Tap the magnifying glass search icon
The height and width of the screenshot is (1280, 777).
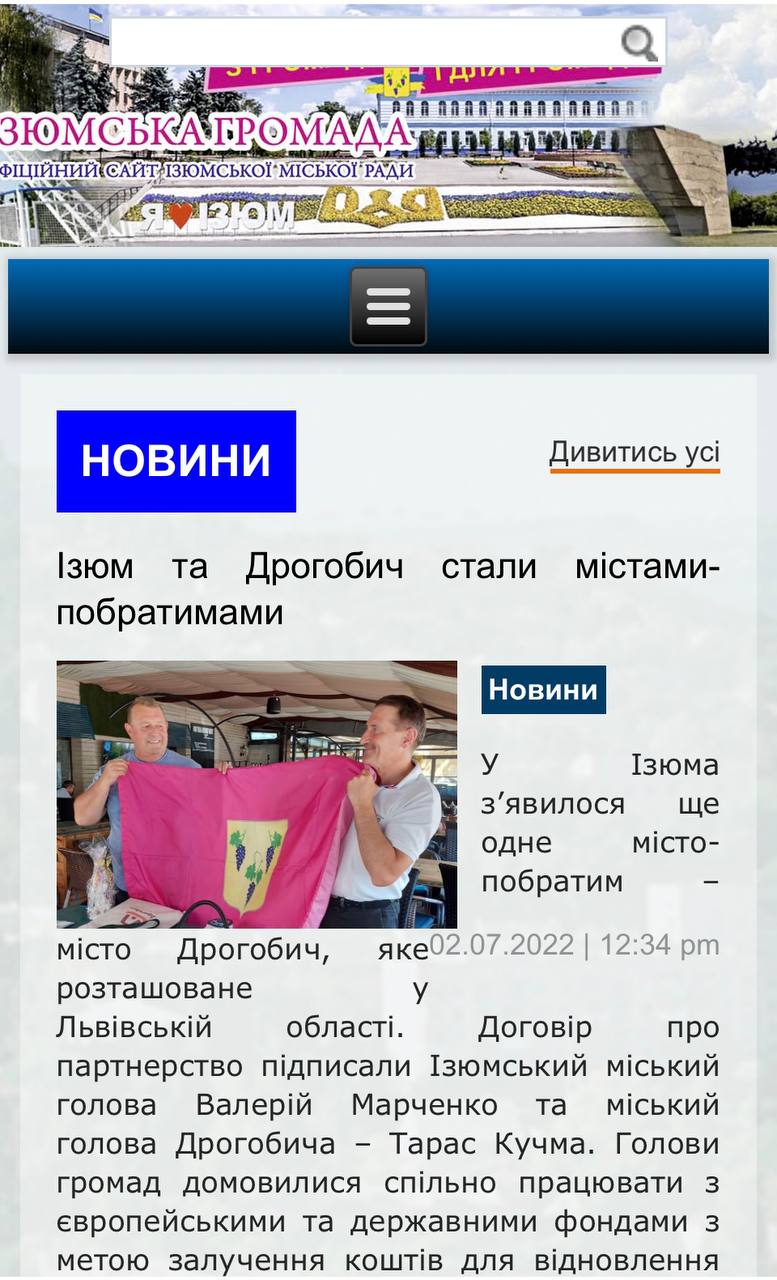coord(640,43)
